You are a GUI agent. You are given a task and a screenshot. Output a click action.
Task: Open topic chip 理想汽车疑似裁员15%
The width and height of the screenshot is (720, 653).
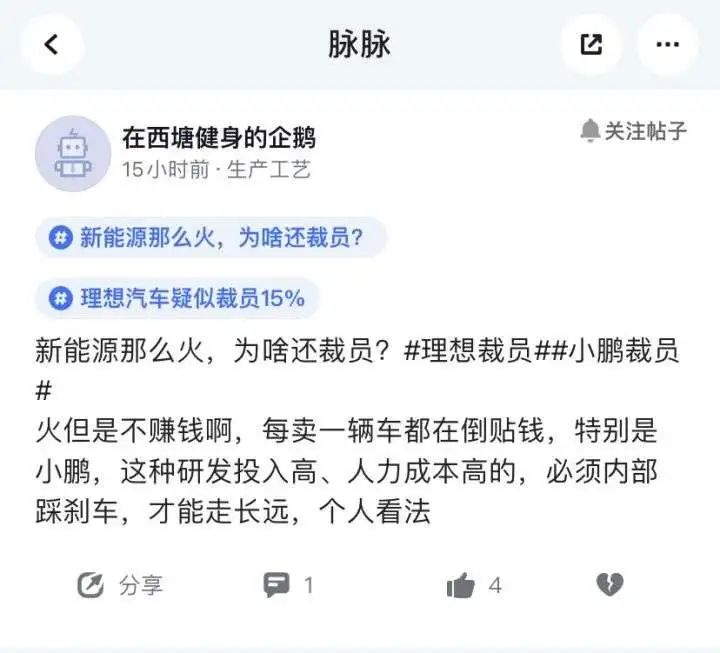177,297
